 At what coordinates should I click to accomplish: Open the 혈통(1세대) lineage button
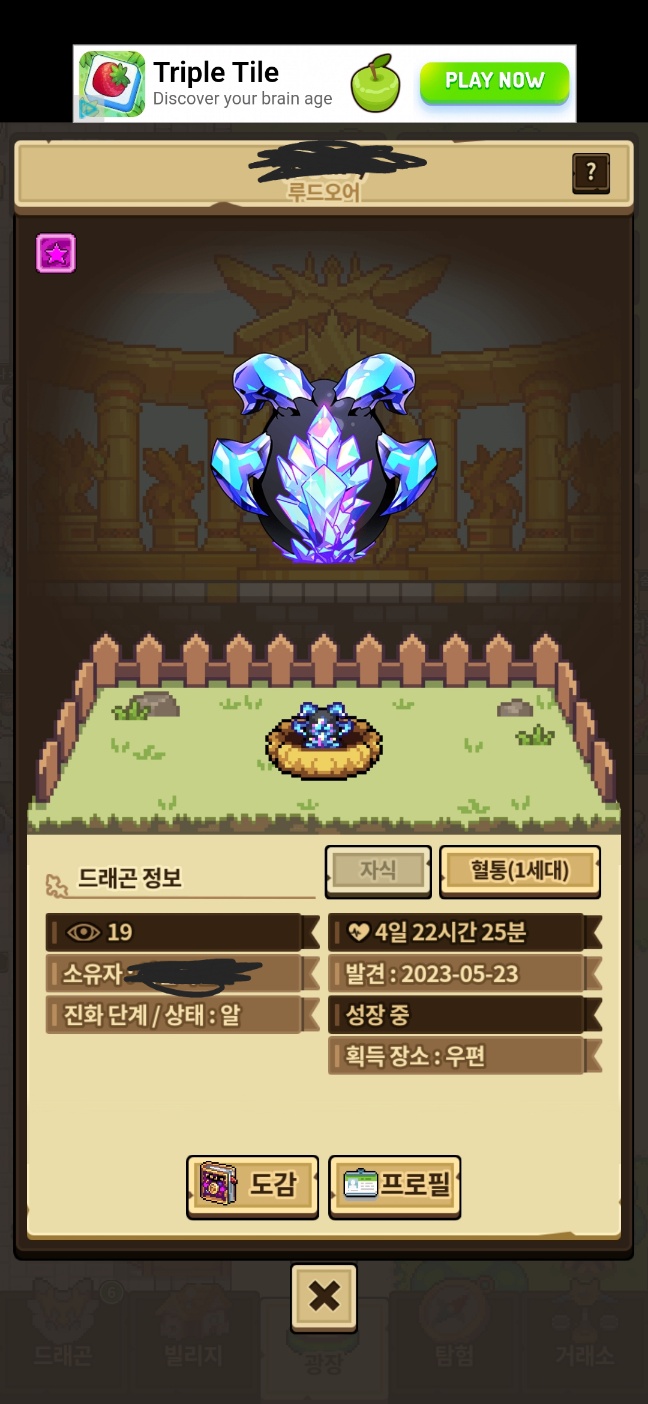tap(520, 871)
